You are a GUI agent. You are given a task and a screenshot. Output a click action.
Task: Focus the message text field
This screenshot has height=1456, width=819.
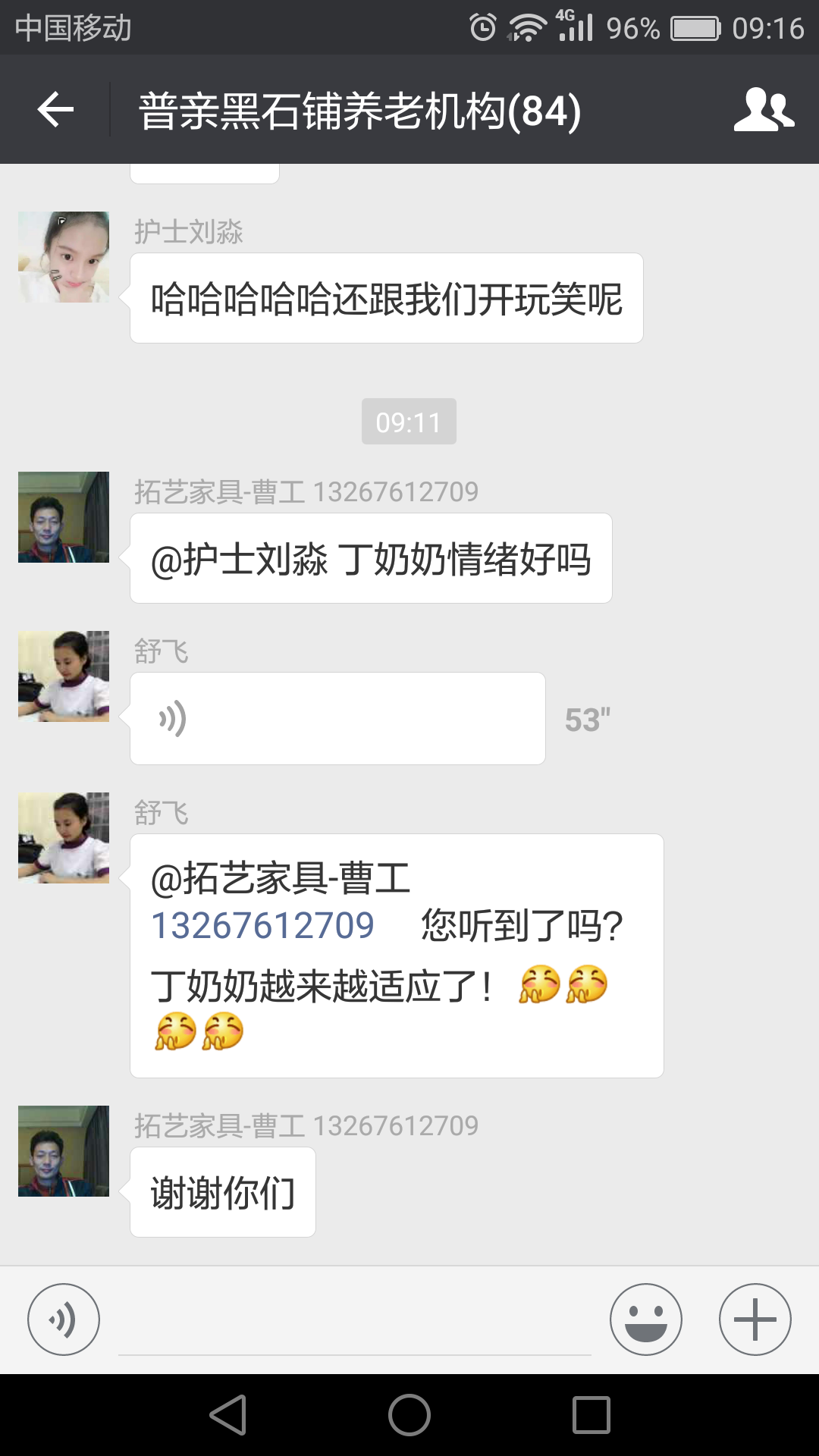coord(355,1323)
